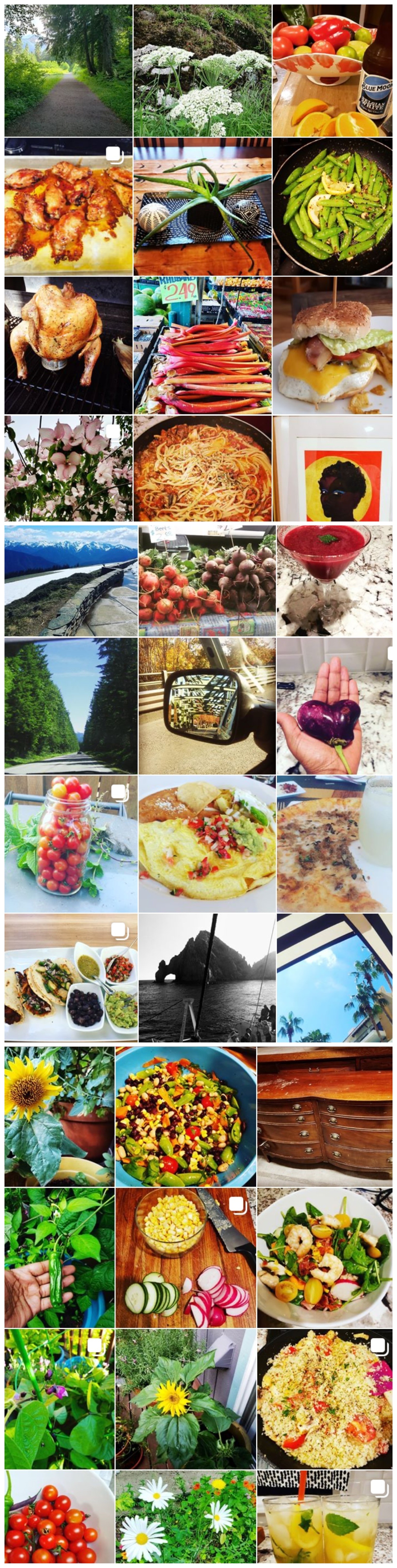Open the glazed chicken wings post

68,207
